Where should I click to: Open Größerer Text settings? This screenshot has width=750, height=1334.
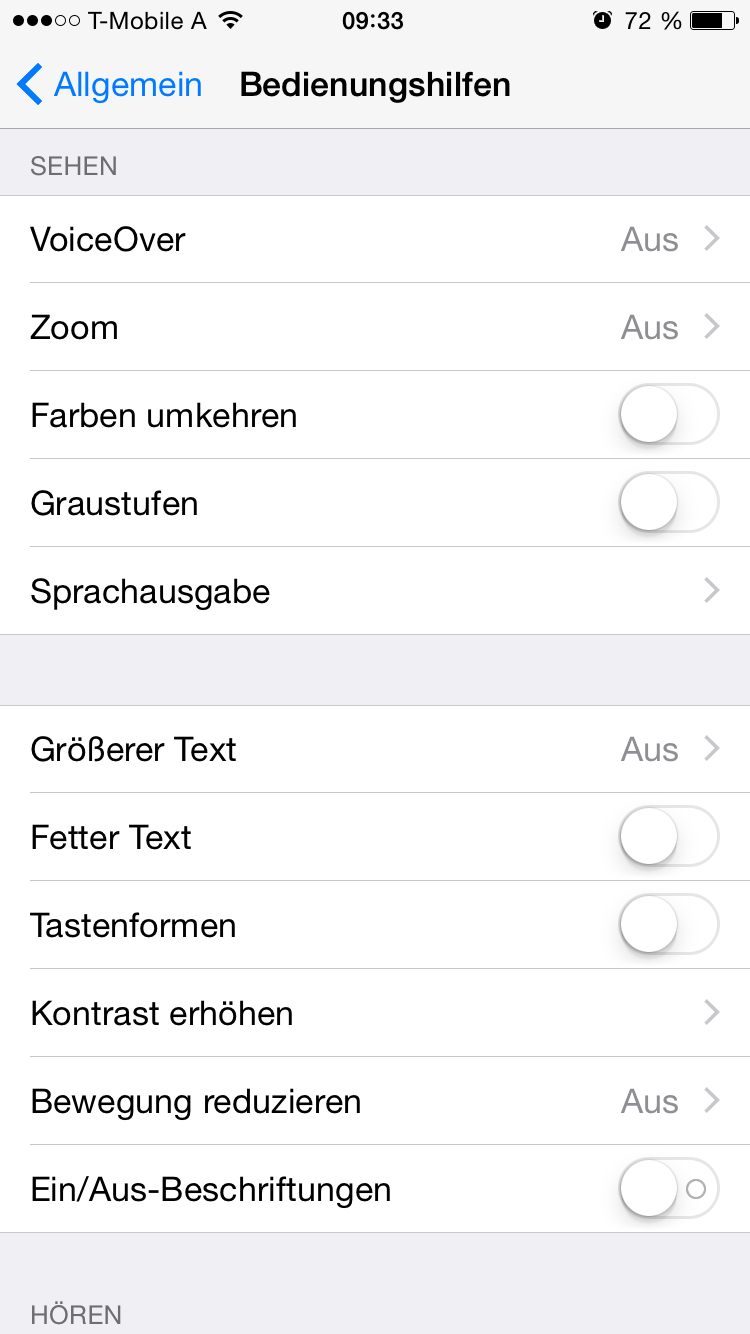(x=375, y=749)
